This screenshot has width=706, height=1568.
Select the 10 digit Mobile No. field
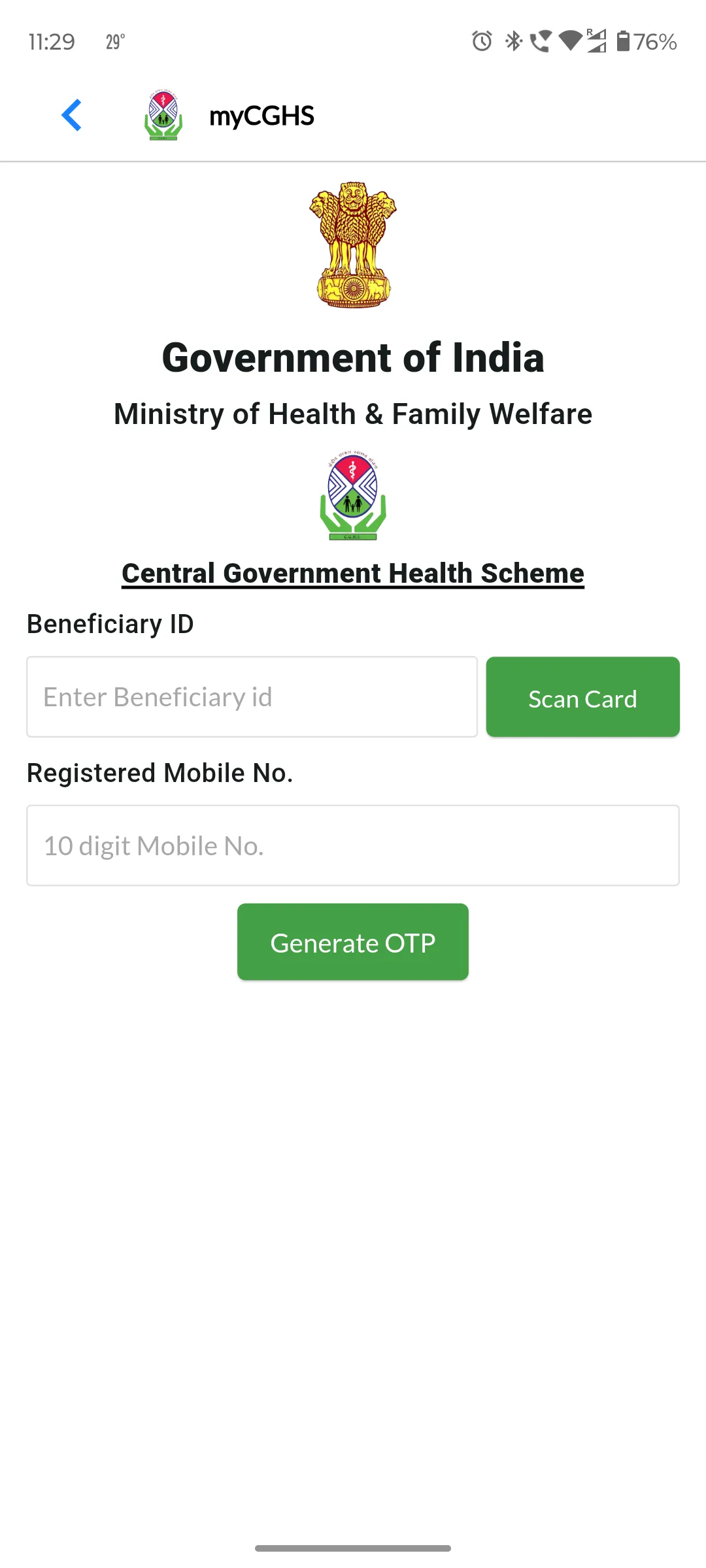tap(353, 845)
